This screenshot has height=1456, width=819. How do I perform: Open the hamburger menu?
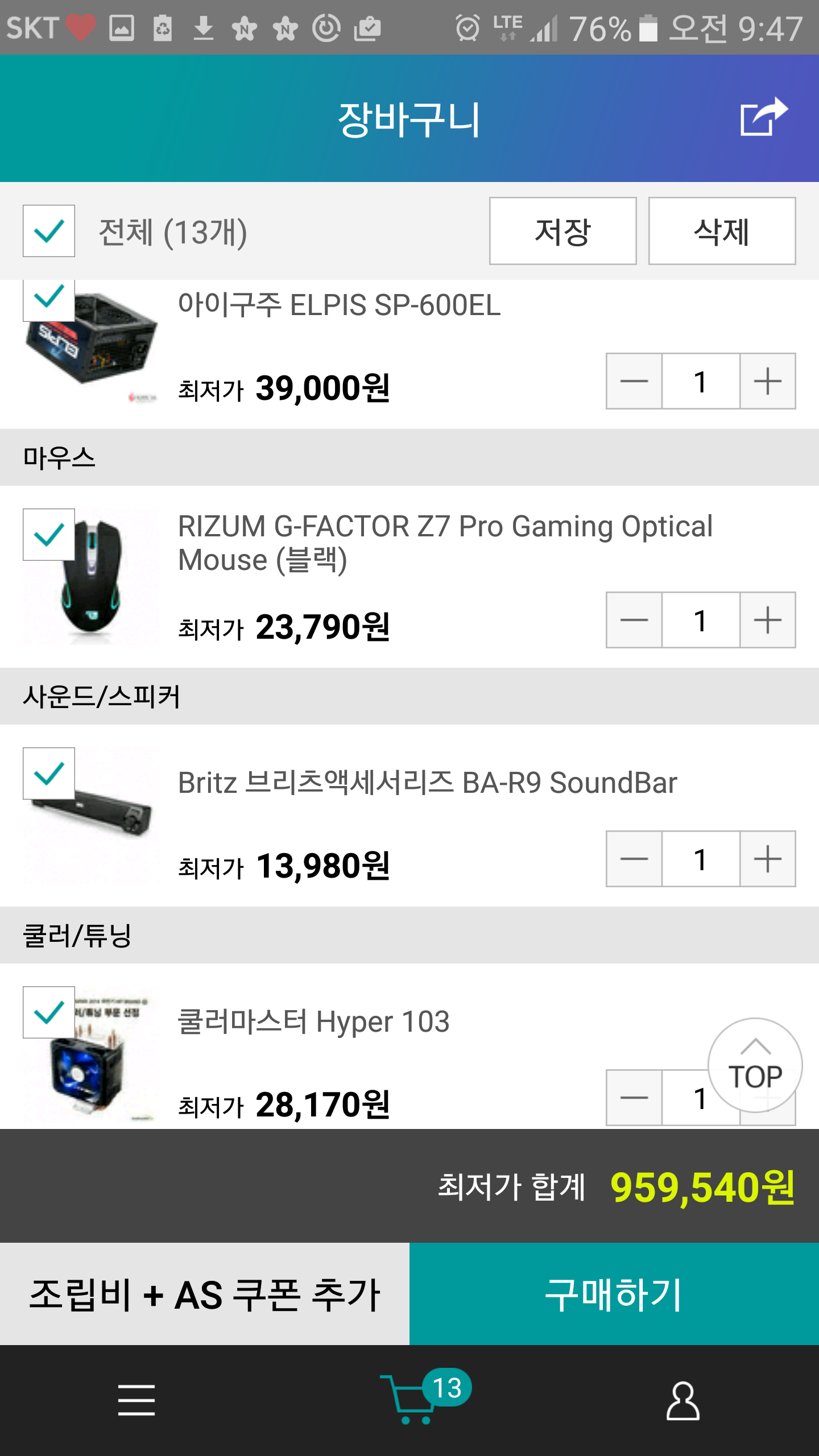tap(136, 1400)
